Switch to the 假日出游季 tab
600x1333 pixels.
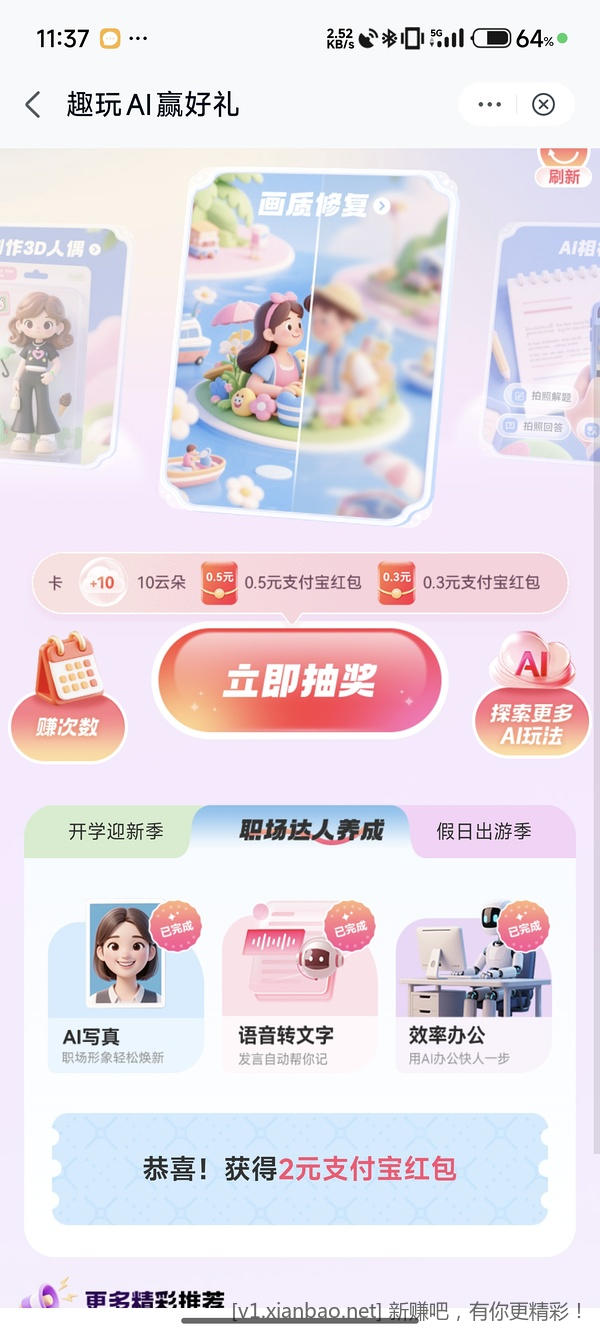click(484, 831)
